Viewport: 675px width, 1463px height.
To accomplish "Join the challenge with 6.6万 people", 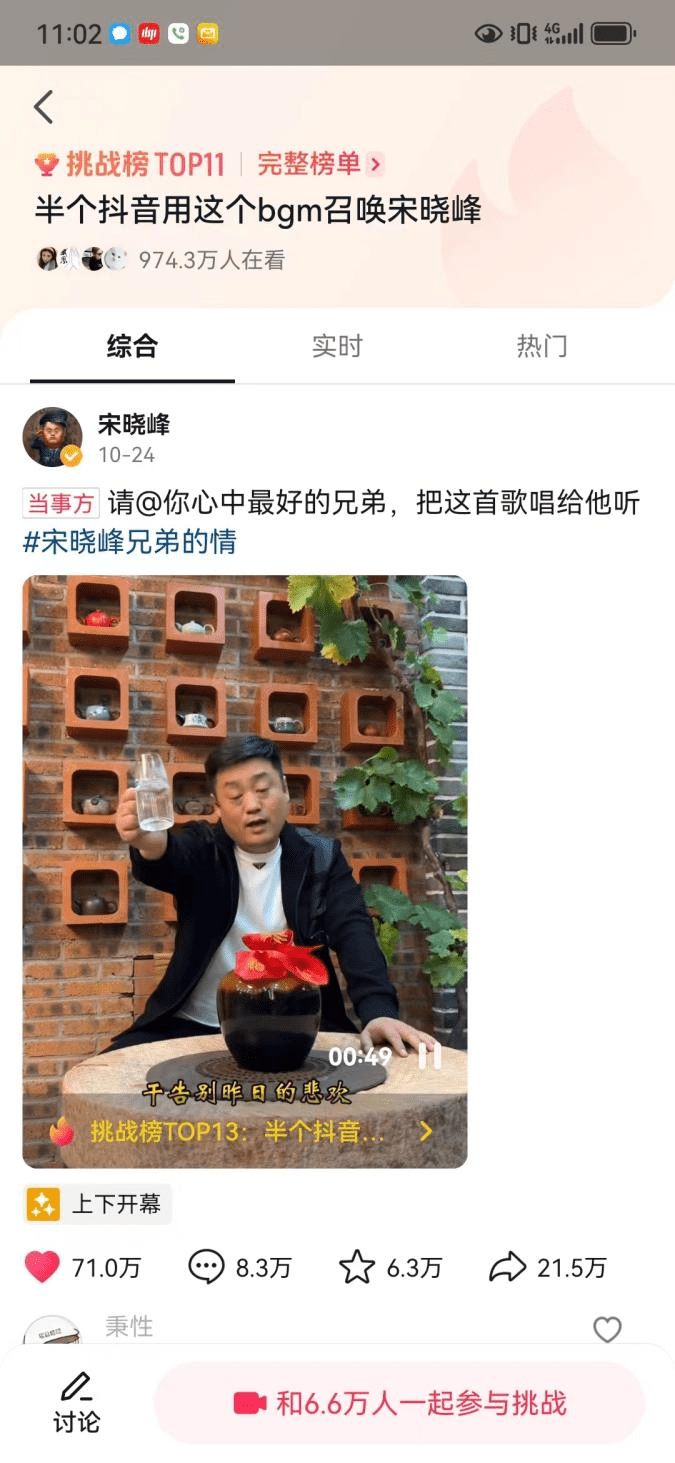I will pos(399,1403).
